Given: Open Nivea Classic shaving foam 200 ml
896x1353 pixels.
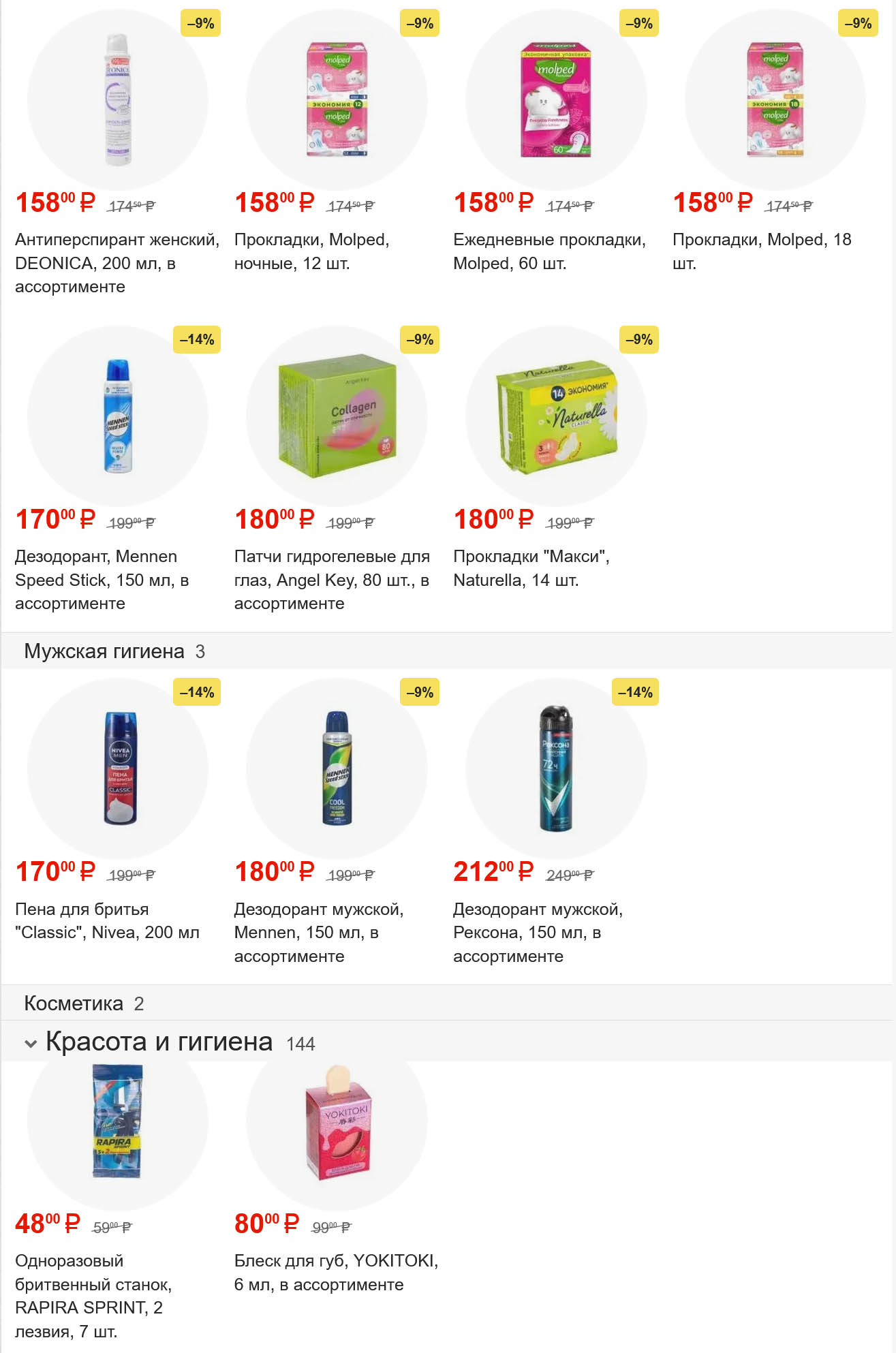Looking at the screenshot, I should tap(117, 770).
